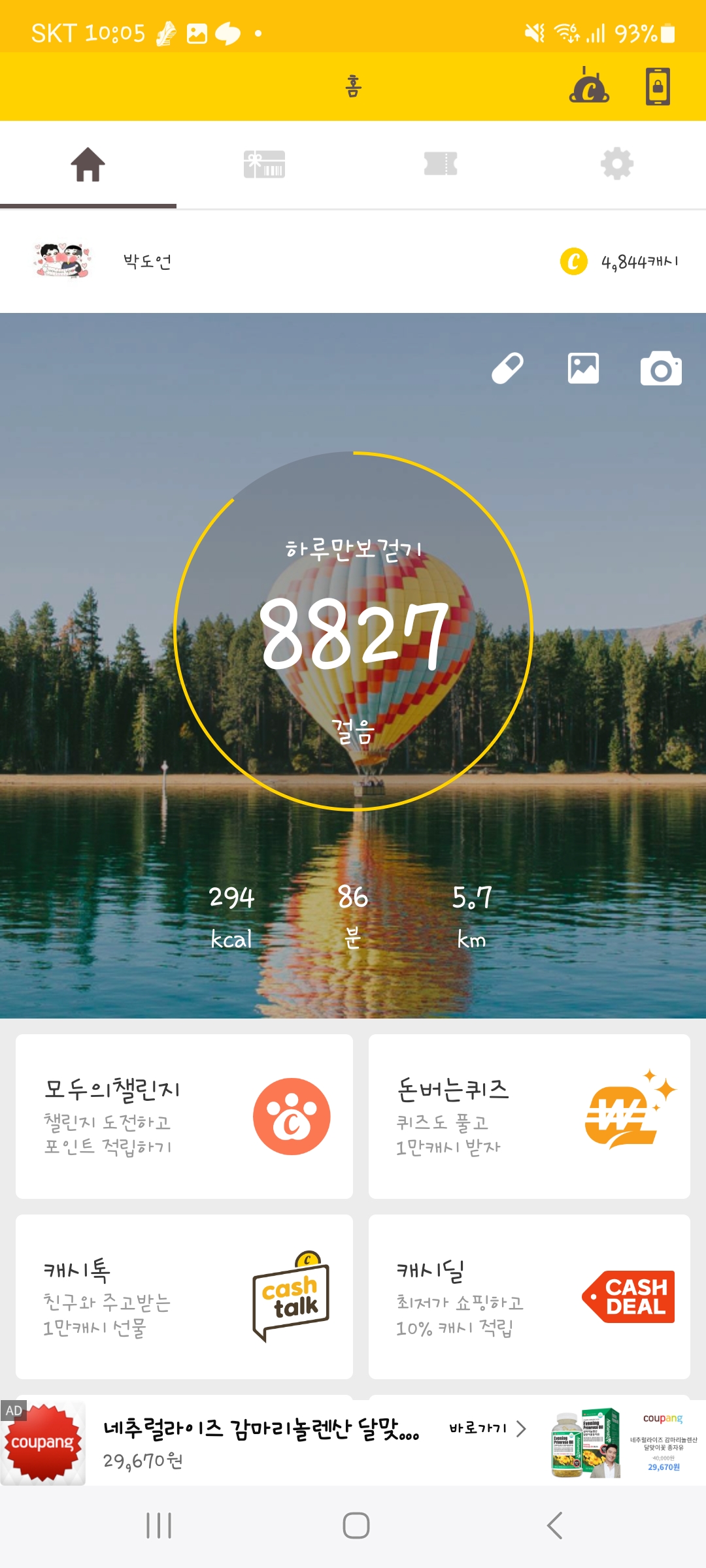Open the phone lock screen icon
Image resolution: width=706 pixels, height=1568 pixels.
tap(658, 86)
